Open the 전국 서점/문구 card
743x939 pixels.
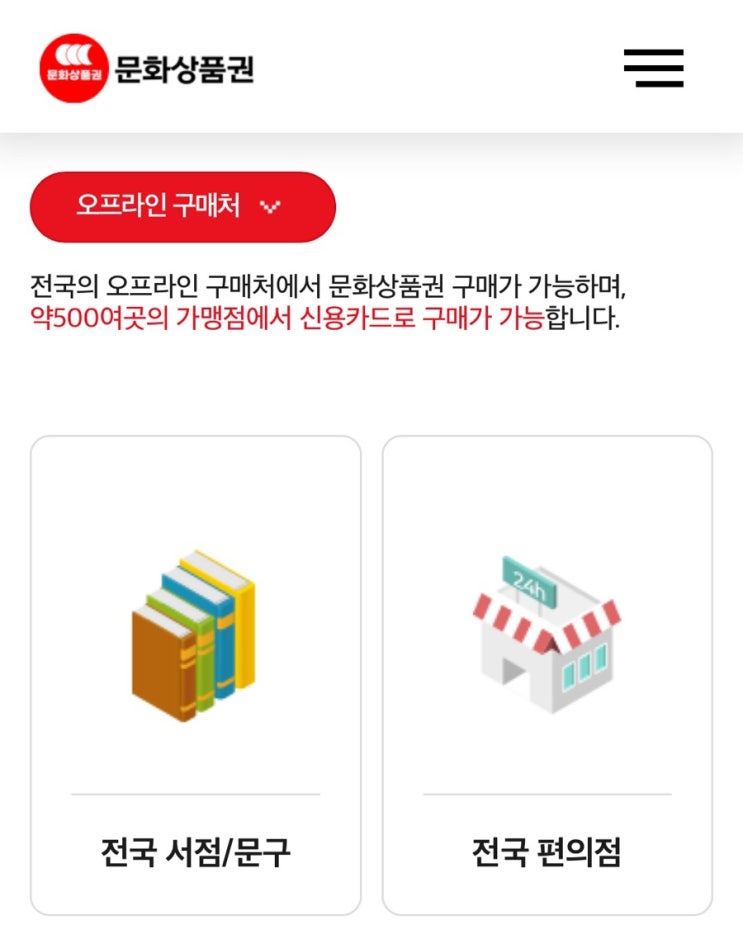point(196,675)
